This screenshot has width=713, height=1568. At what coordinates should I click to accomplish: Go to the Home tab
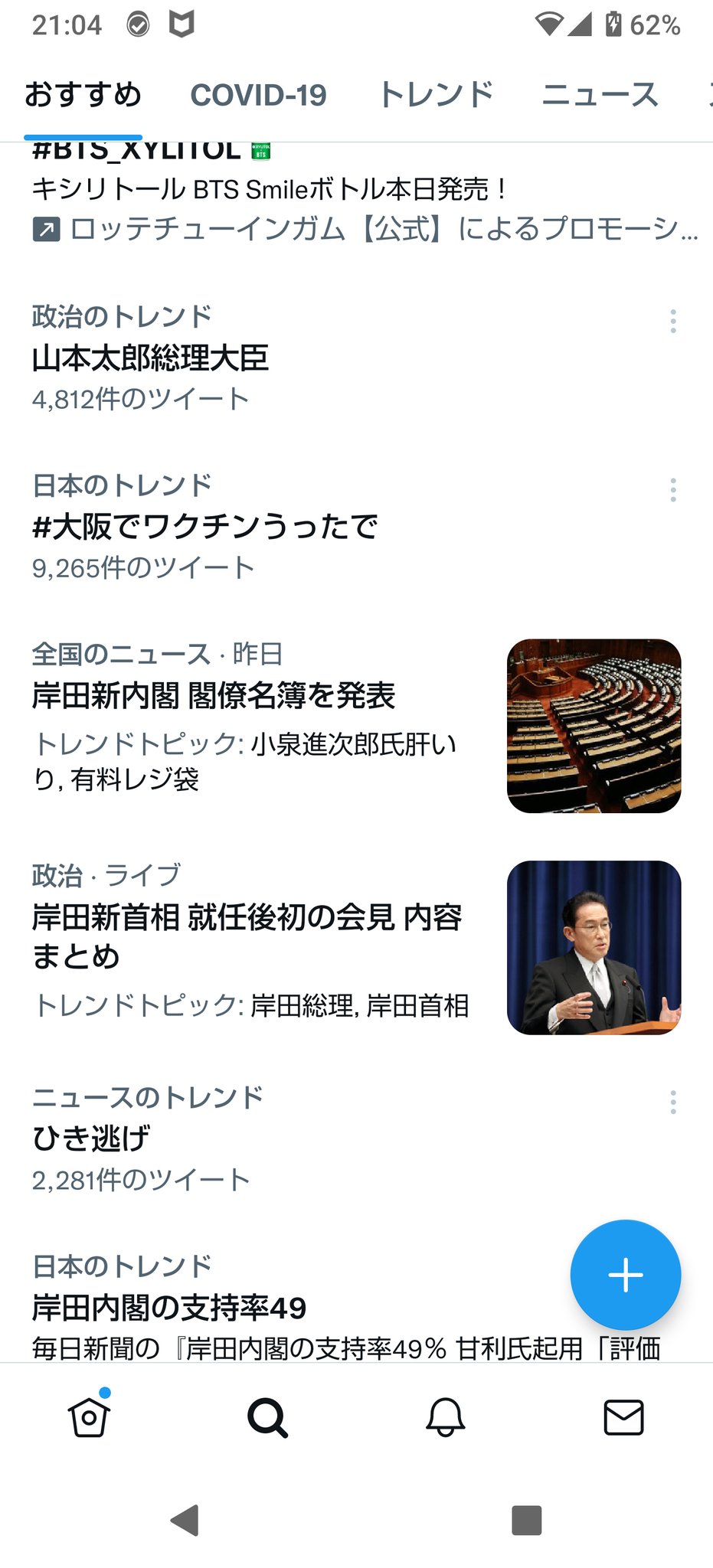point(90,1416)
